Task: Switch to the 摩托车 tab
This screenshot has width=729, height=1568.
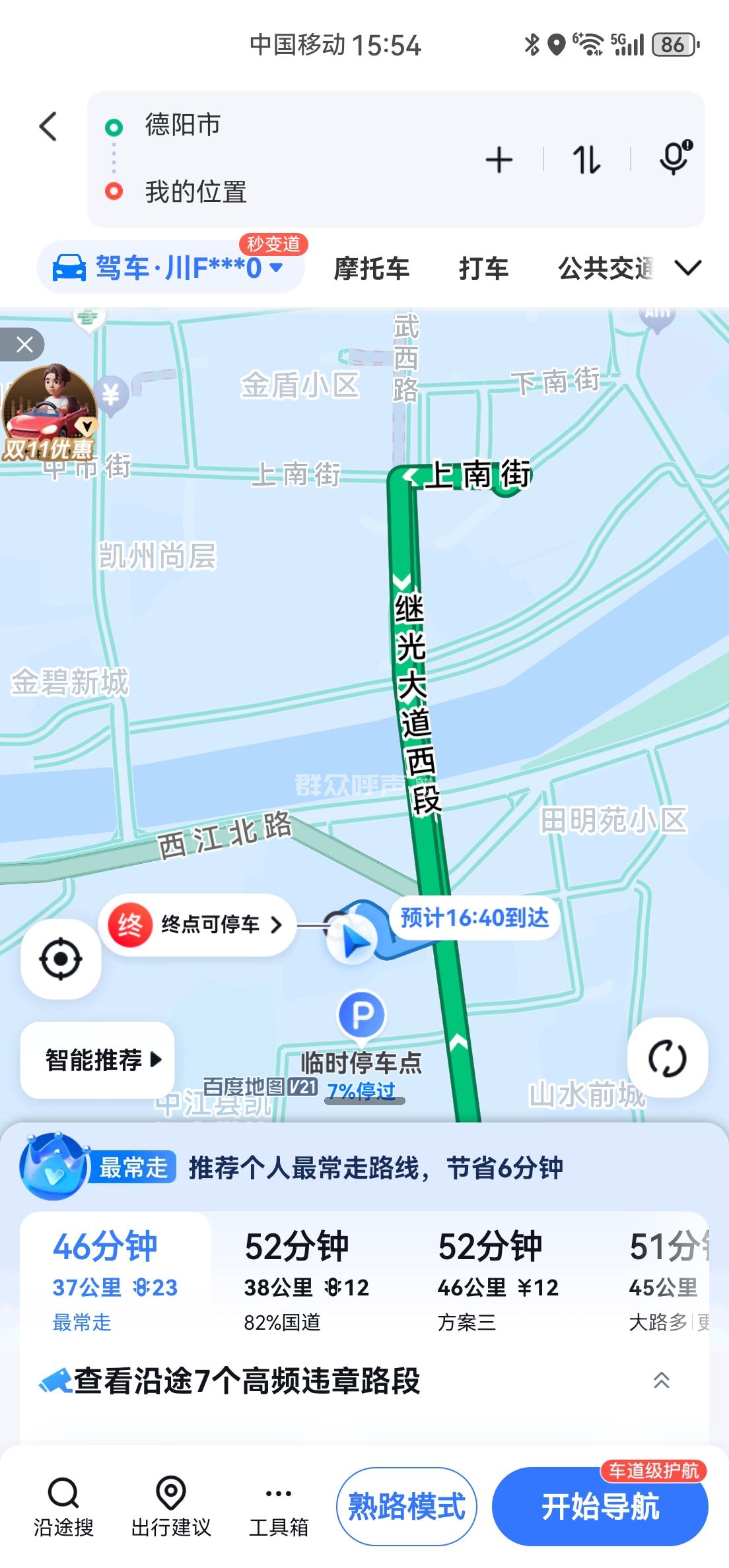Action: (x=371, y=269)
